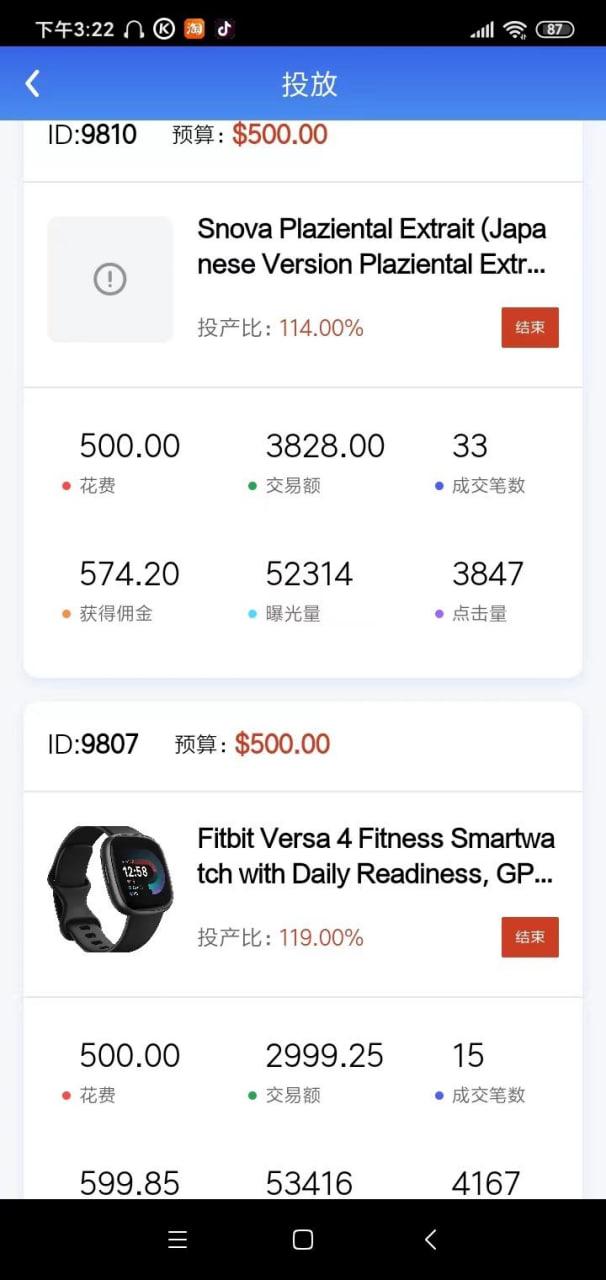The height and width of the screenshot is (1280, 606).
Task: Open the Snova Plaziental Extrait product
Action: (371, 247)
